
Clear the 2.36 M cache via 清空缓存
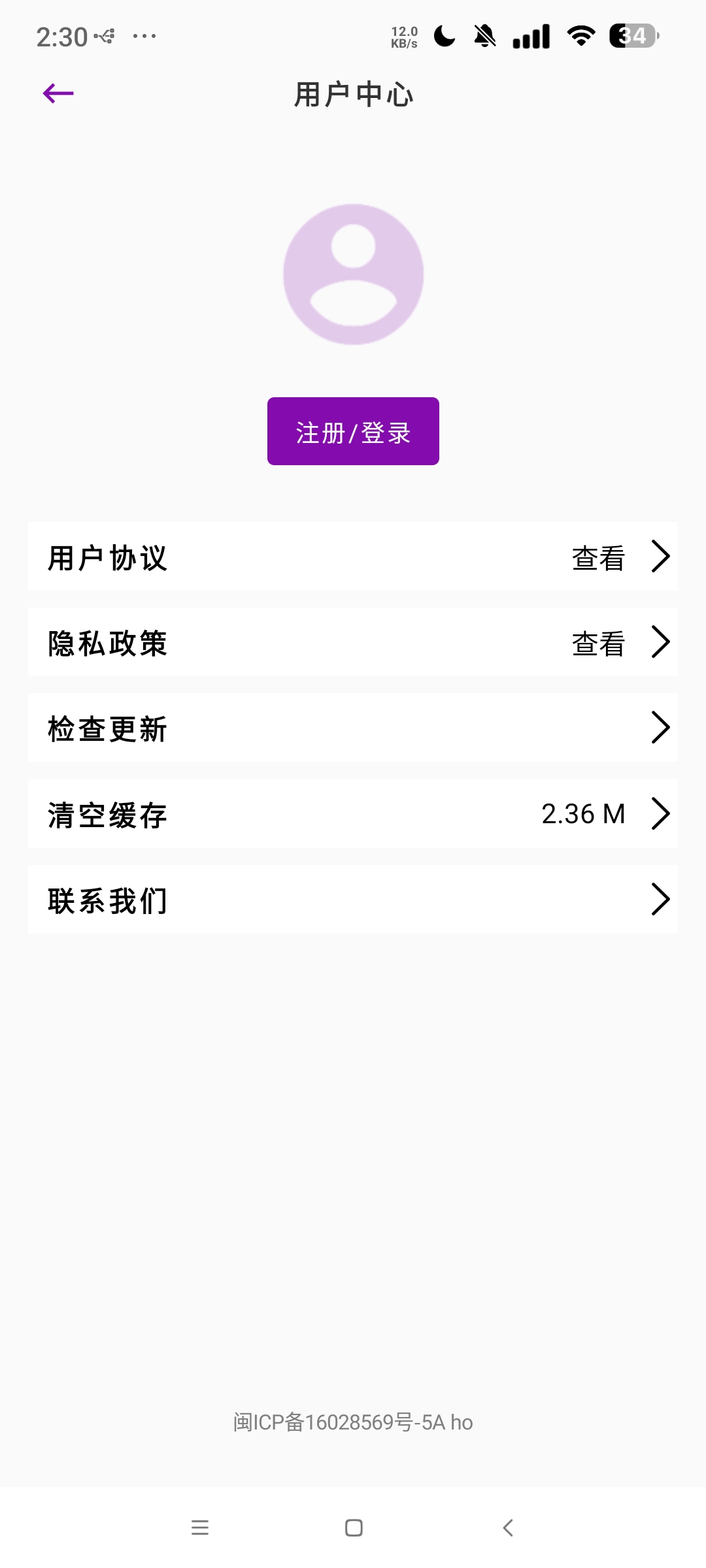[x=353, y=814]
